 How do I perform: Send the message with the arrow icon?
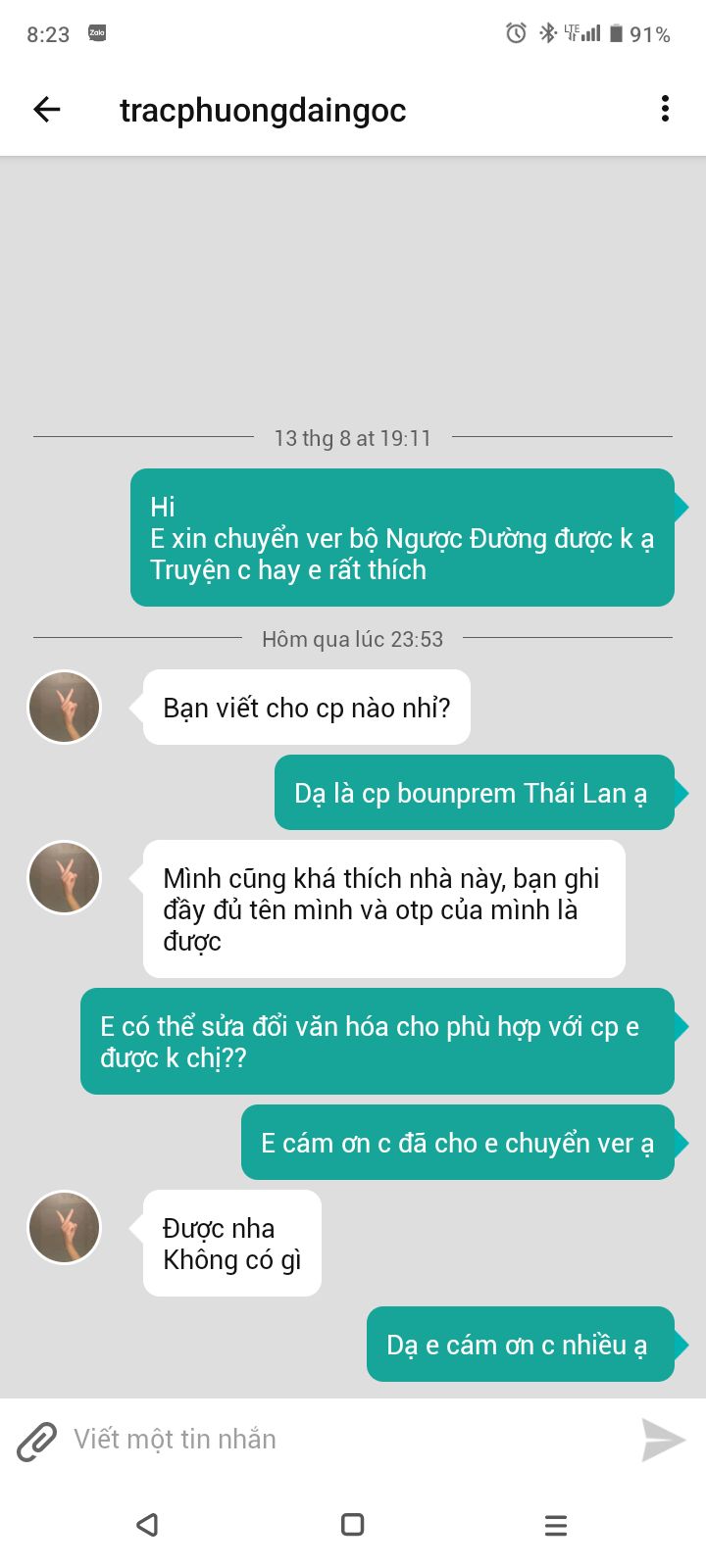(x=663, y=1440)
